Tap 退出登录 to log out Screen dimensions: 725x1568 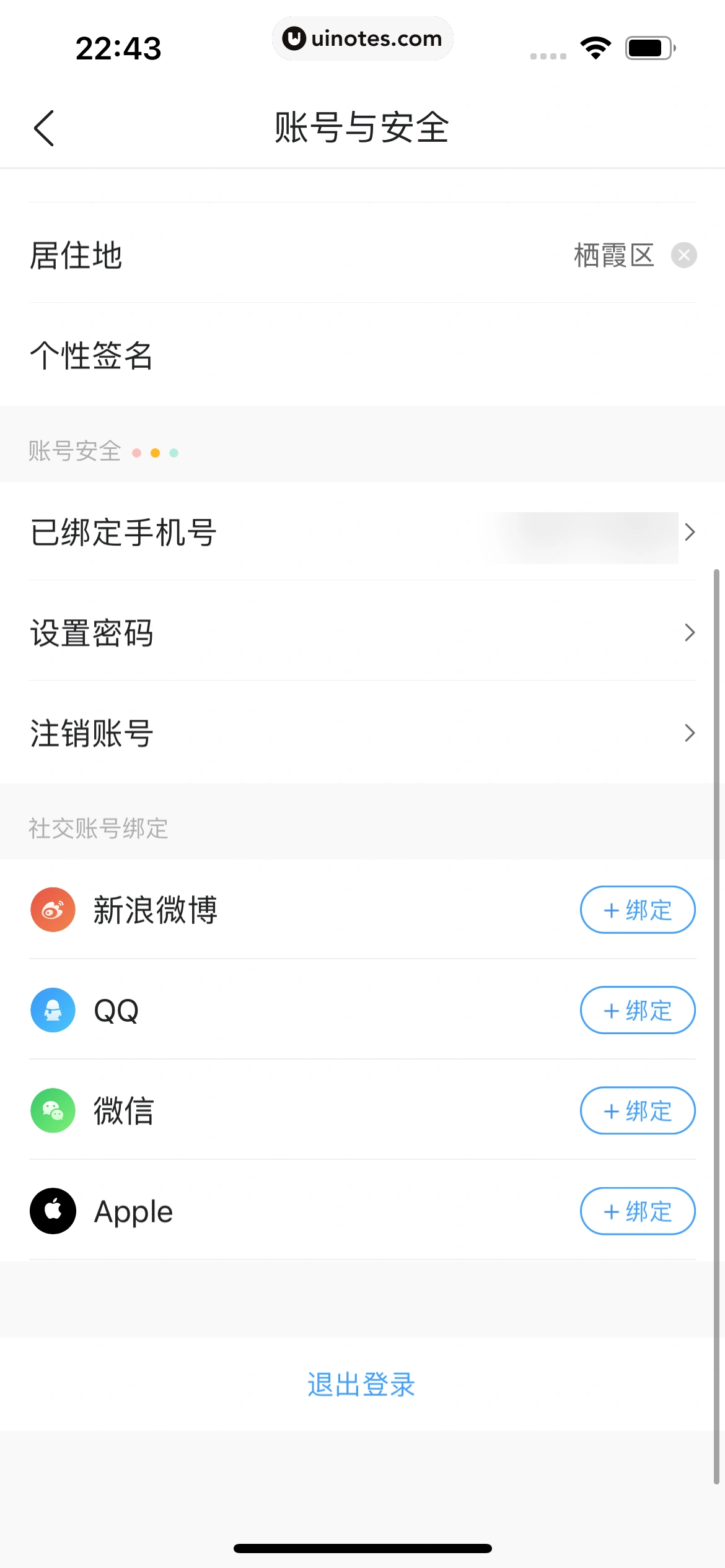click(x=361, y=1385)
